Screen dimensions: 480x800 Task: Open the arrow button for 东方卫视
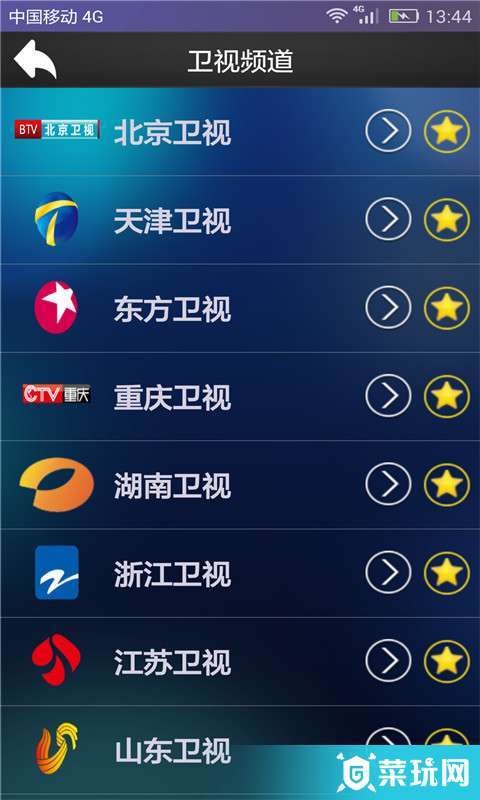388,308
